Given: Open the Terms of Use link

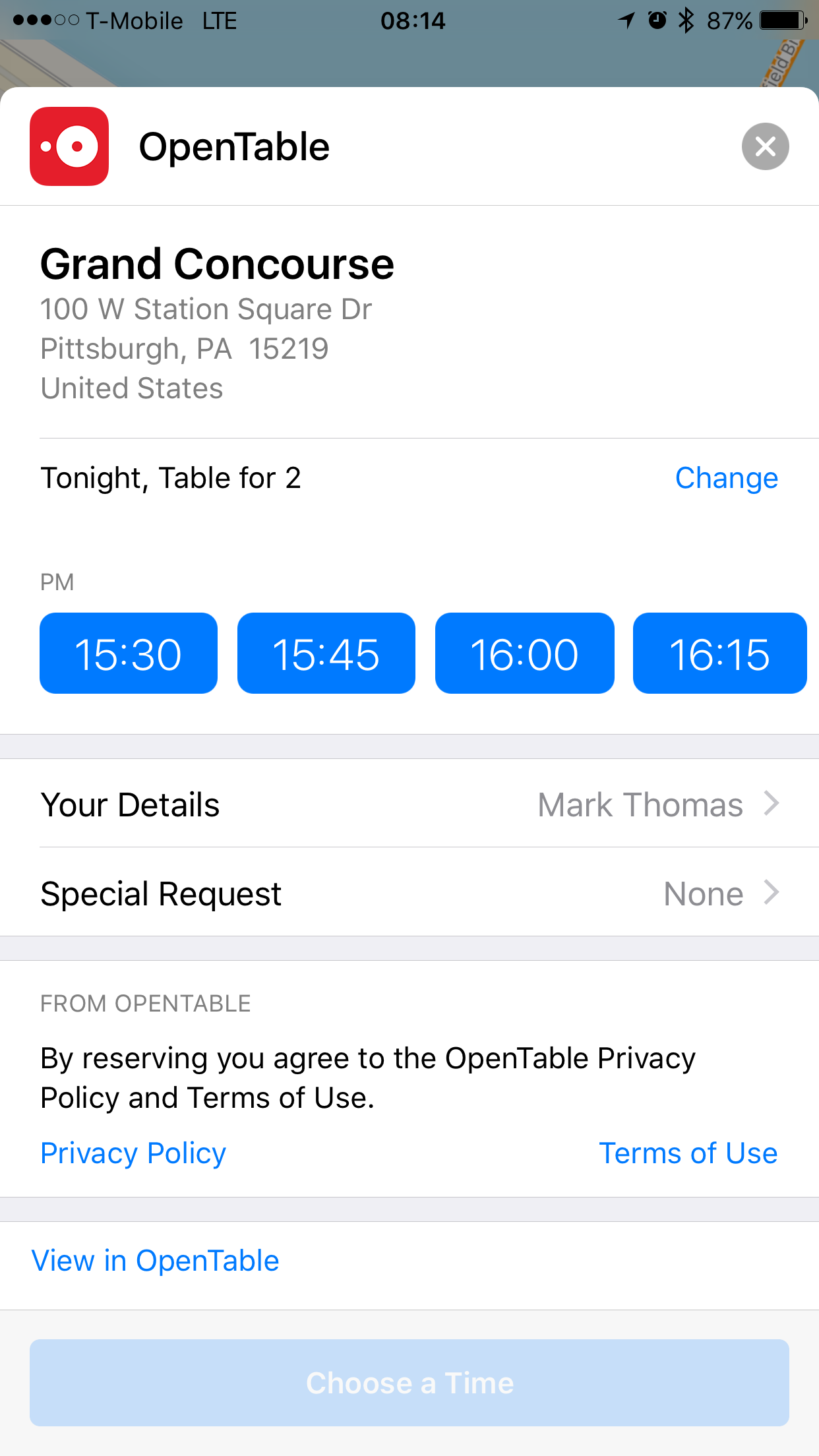Looking at the screenshot, I should (x=688, y=1153).
